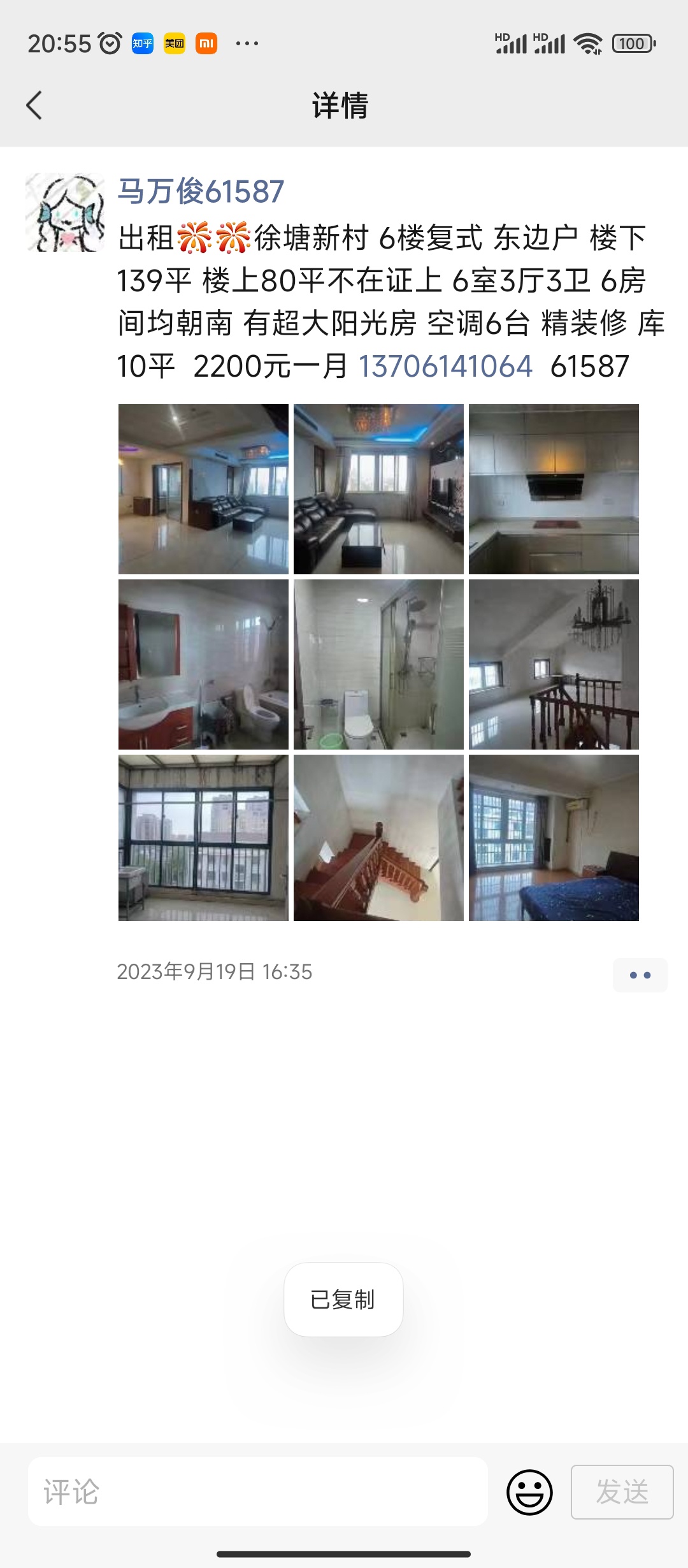The width and height of the screenshot is (688, 1568).
Task: Focus the 评论 comment input field
Action: coord(258,1492)
